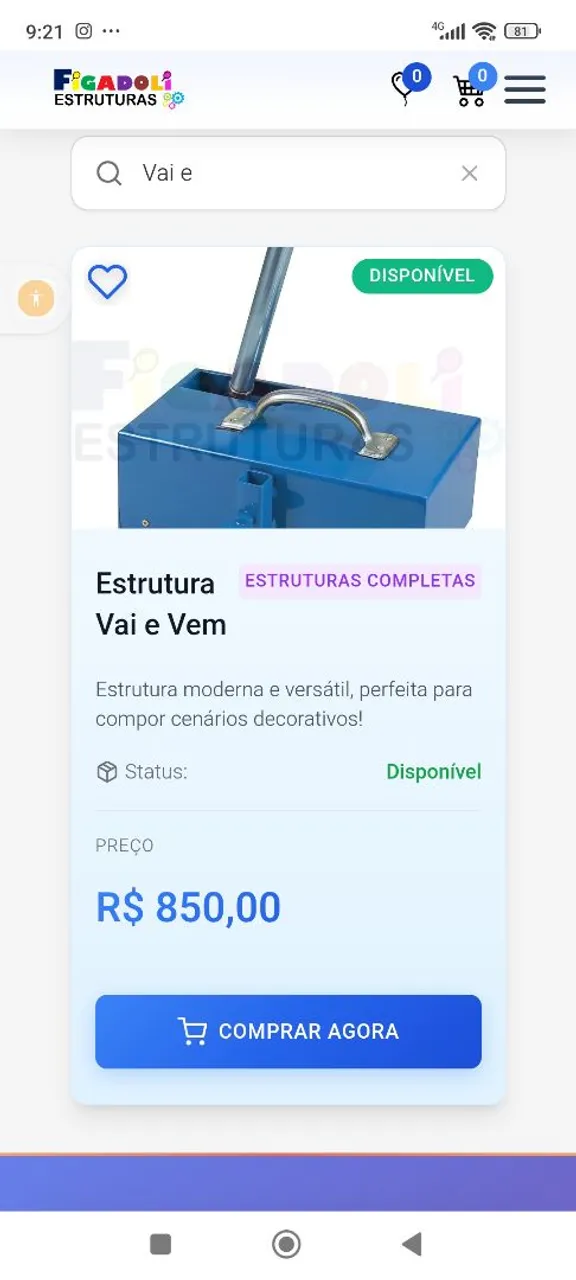Open the wishlist heart in the header

click(405, 88)
